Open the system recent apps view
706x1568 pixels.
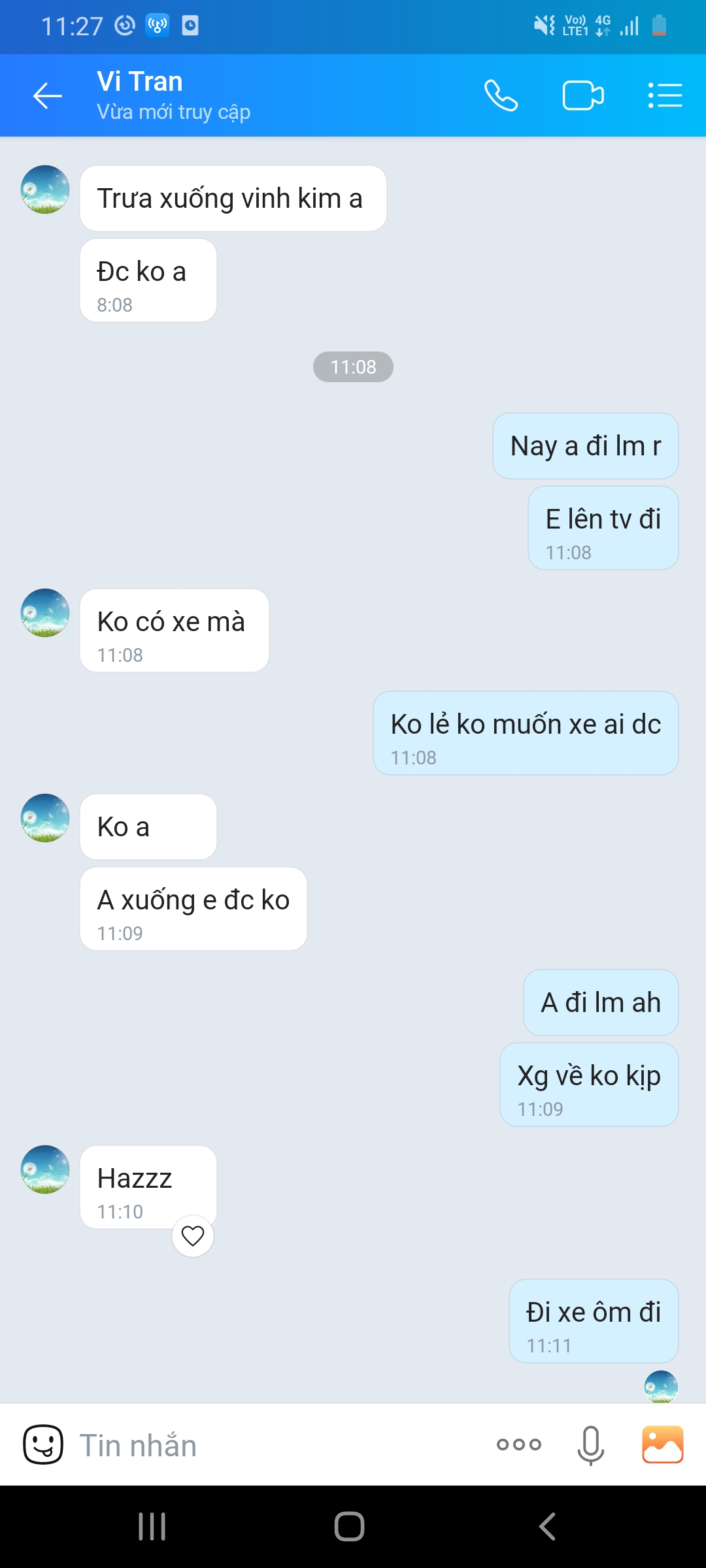click(152, 1527)
